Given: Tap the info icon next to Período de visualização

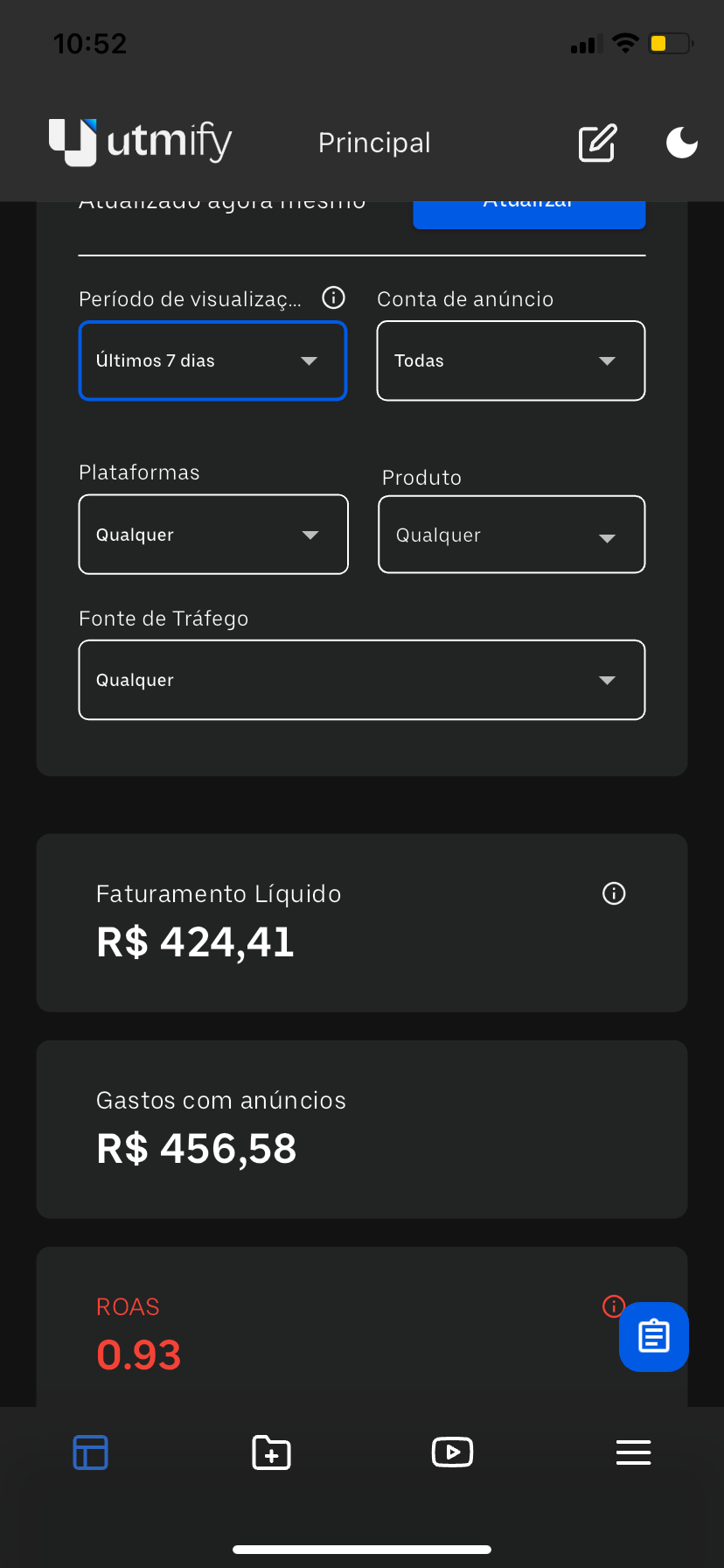Looking at the screenshot, I should tap(332, 297).
